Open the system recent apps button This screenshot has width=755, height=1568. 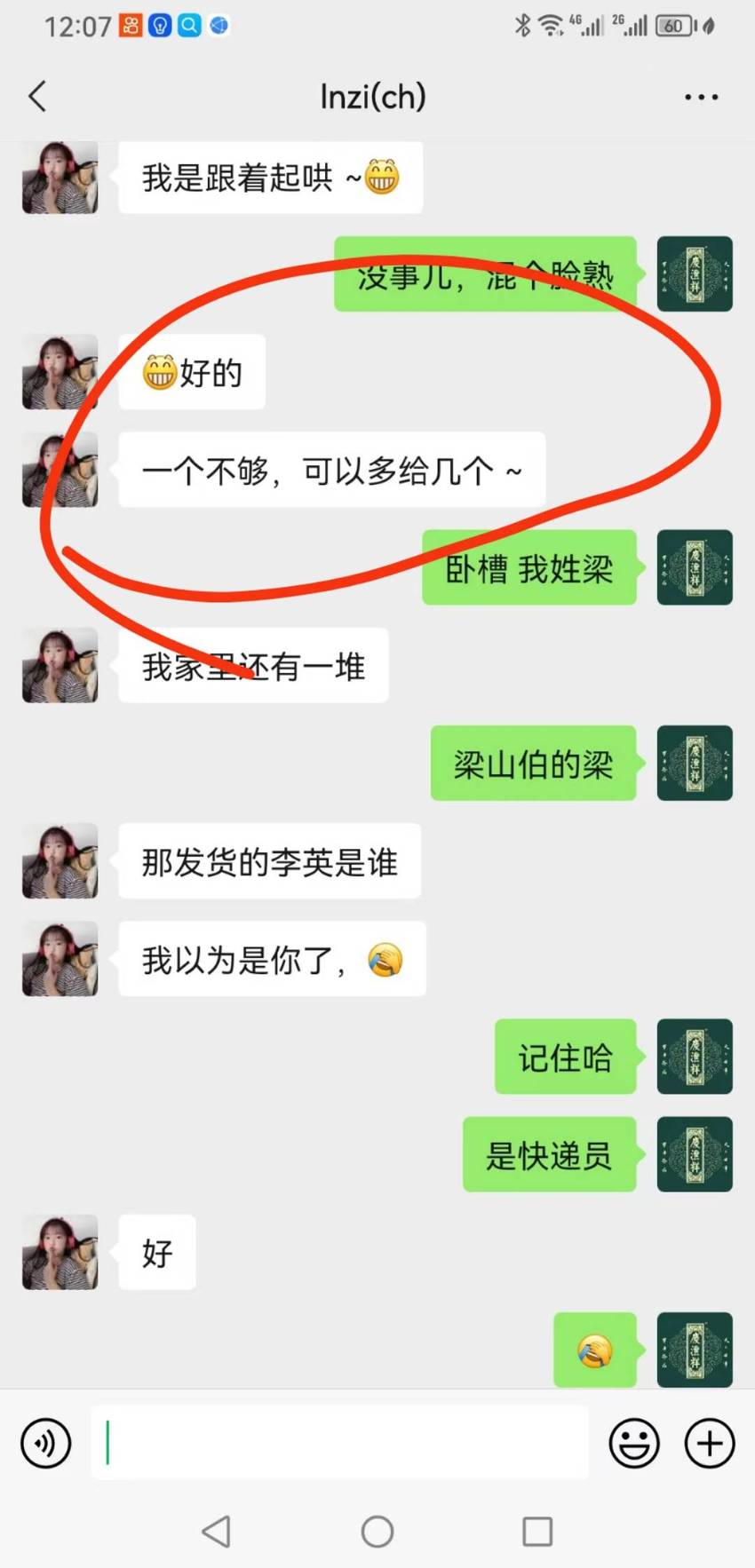537,1532
